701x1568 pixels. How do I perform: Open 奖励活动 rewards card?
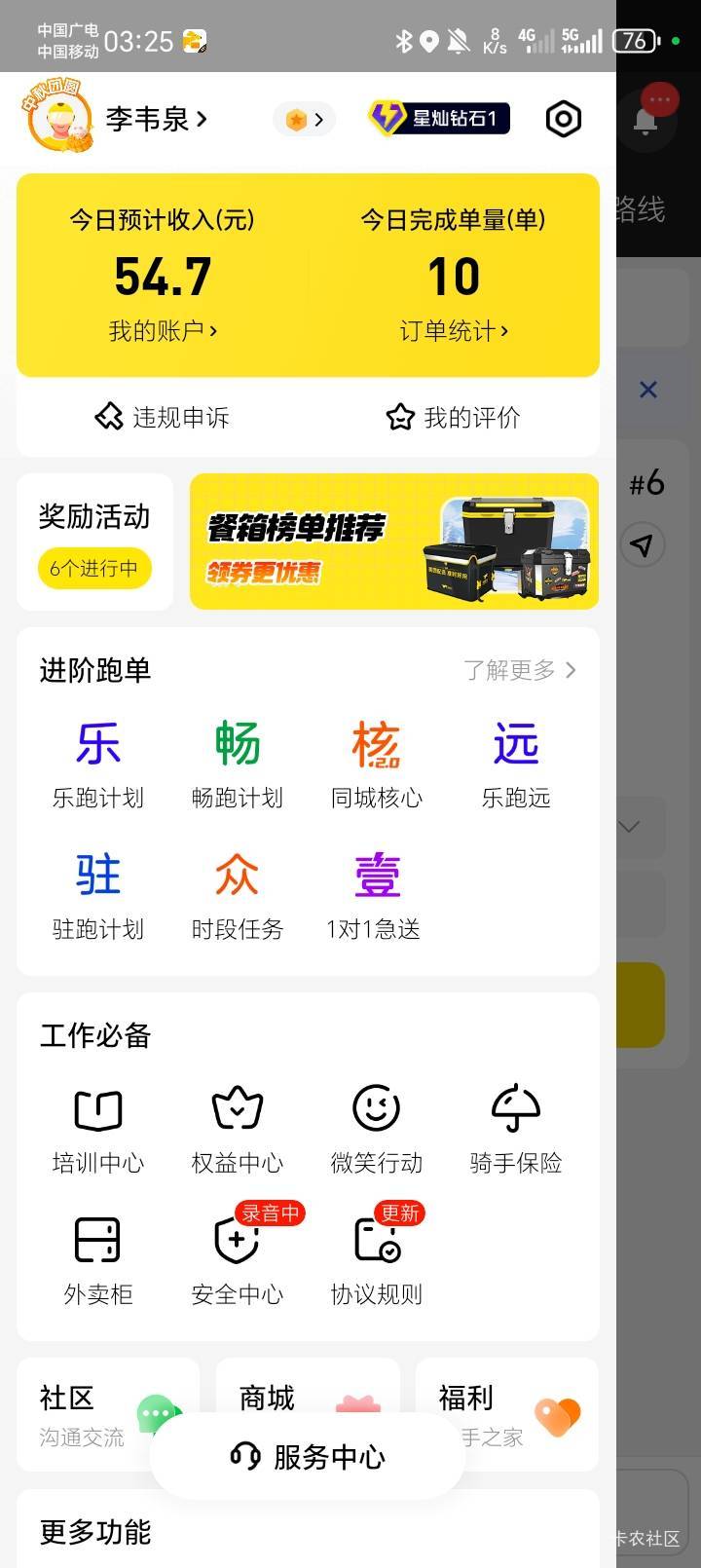pyautogui.click(x=94, y=541)
